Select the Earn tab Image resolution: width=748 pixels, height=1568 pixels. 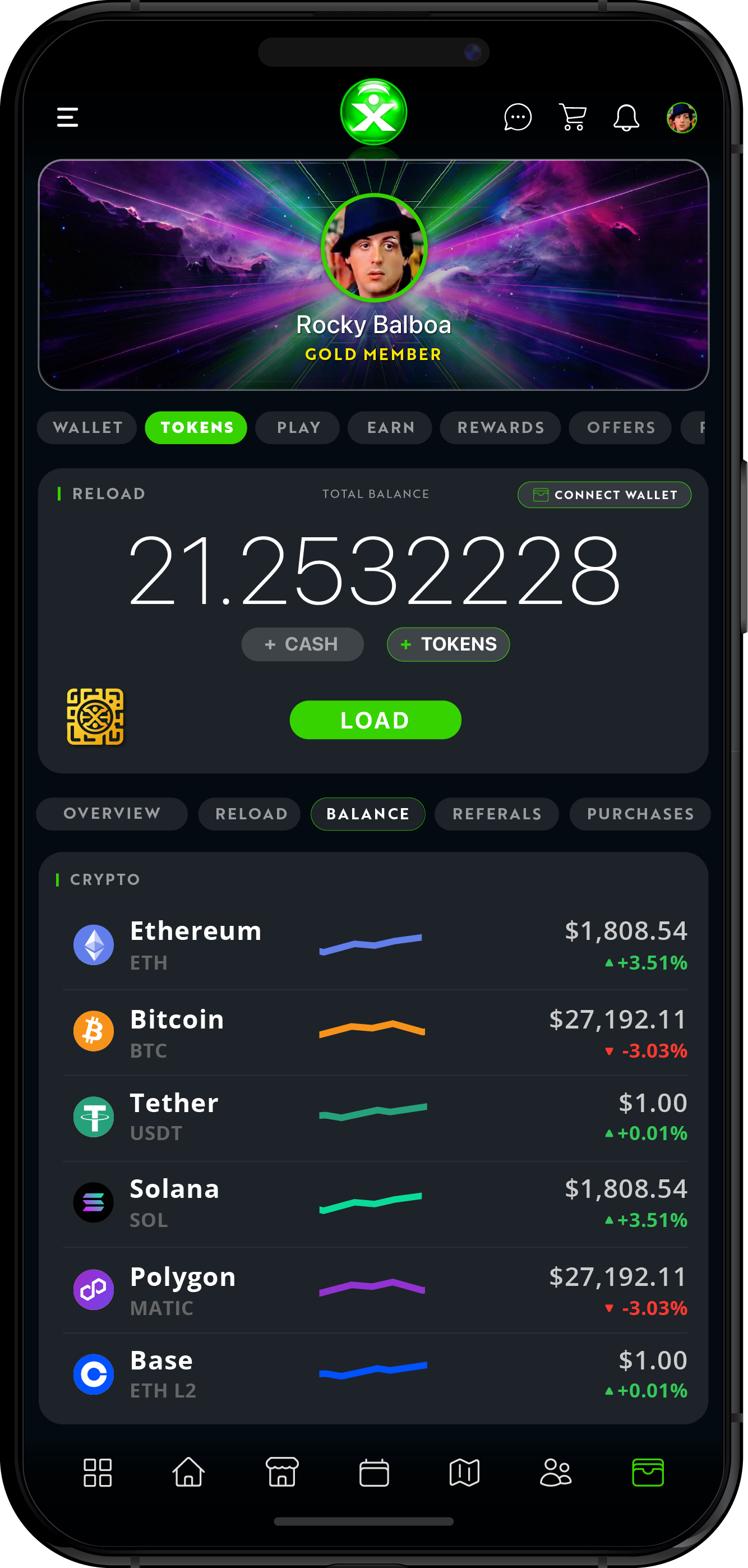tap(390, 428)
